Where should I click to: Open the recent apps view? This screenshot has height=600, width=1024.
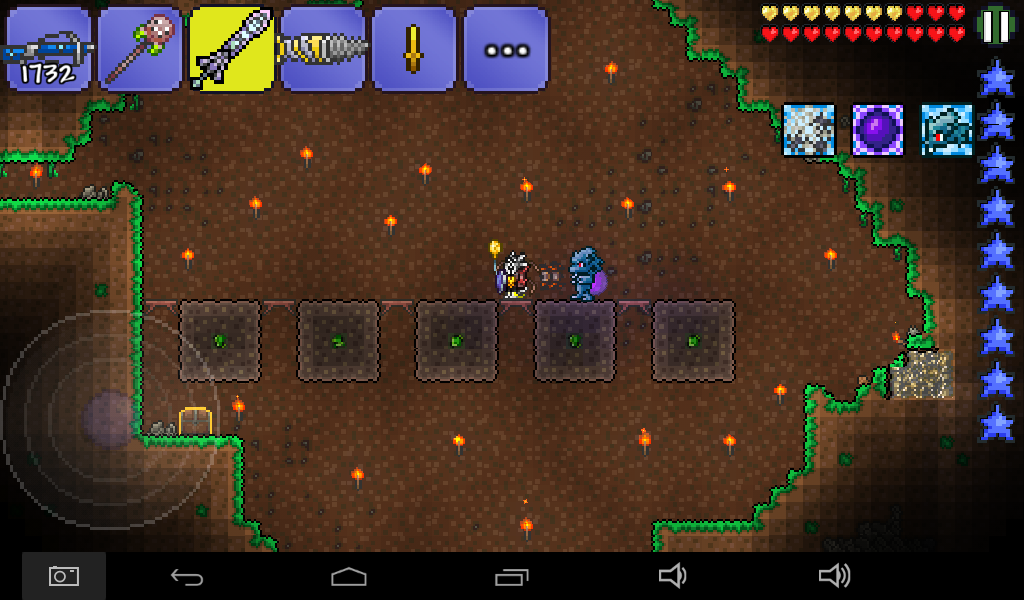511,576
